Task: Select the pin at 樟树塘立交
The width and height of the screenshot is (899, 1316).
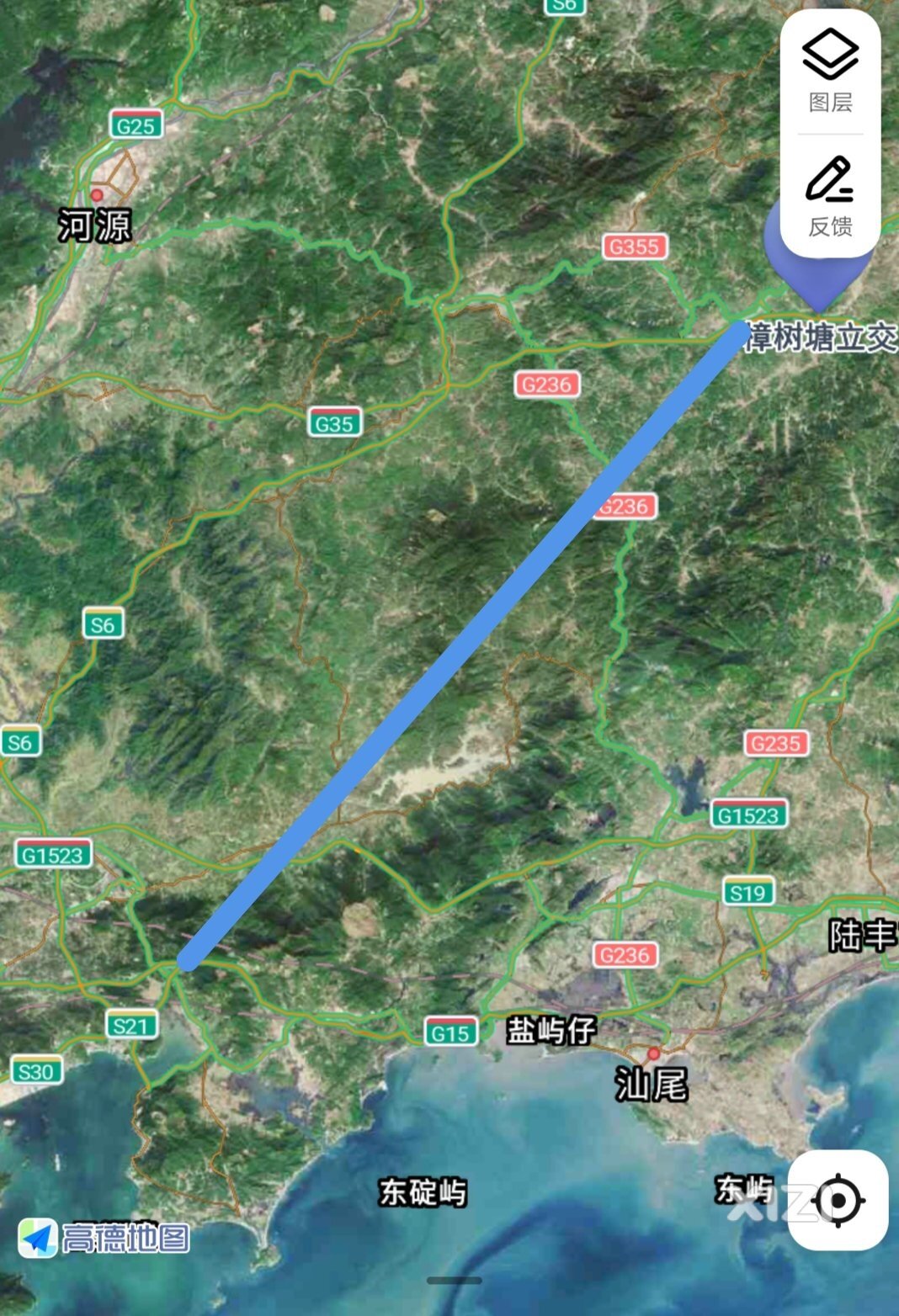Action: (817, 282)
